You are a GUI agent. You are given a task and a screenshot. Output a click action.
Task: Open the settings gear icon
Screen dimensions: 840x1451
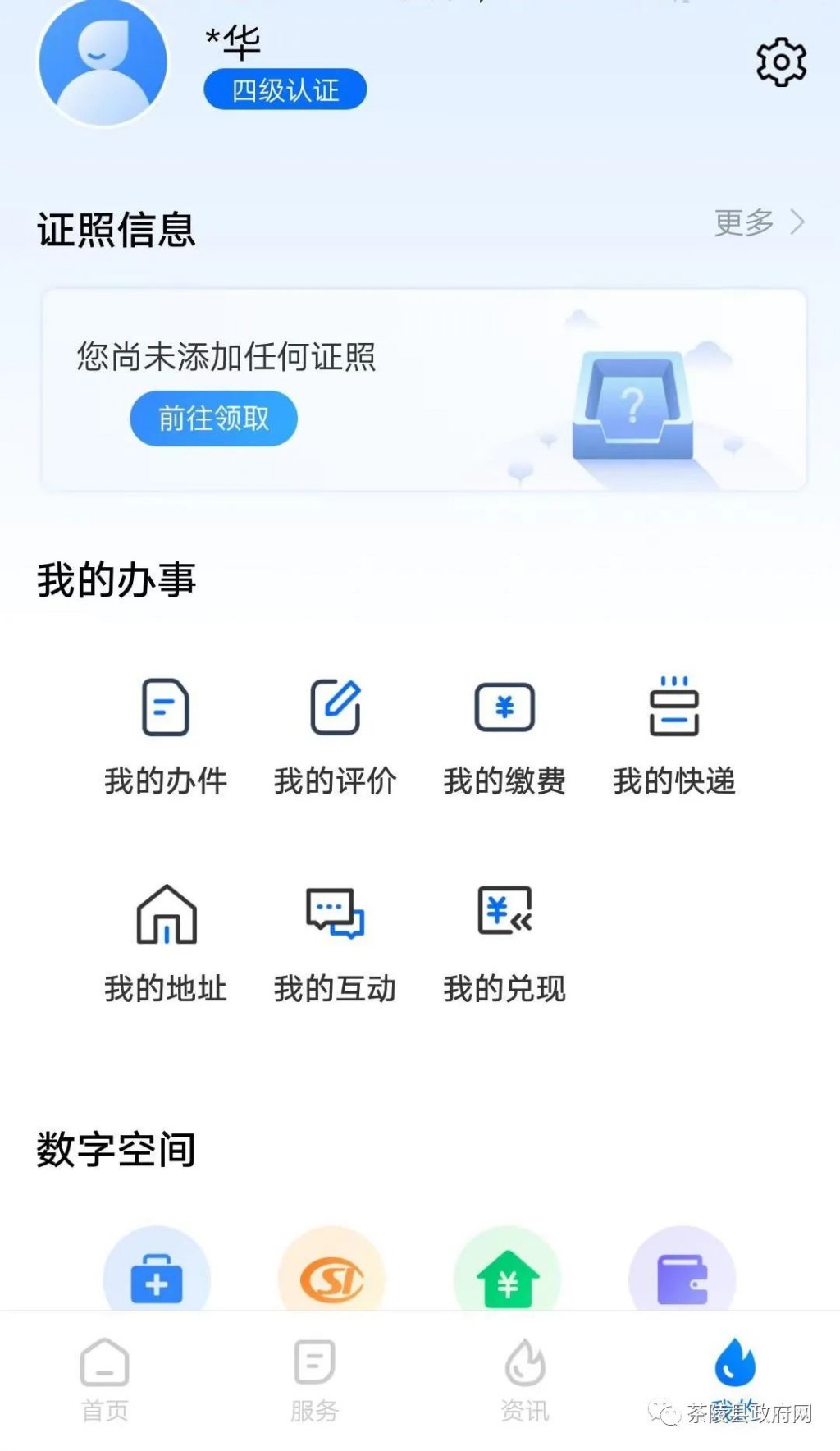click(780, 62)
